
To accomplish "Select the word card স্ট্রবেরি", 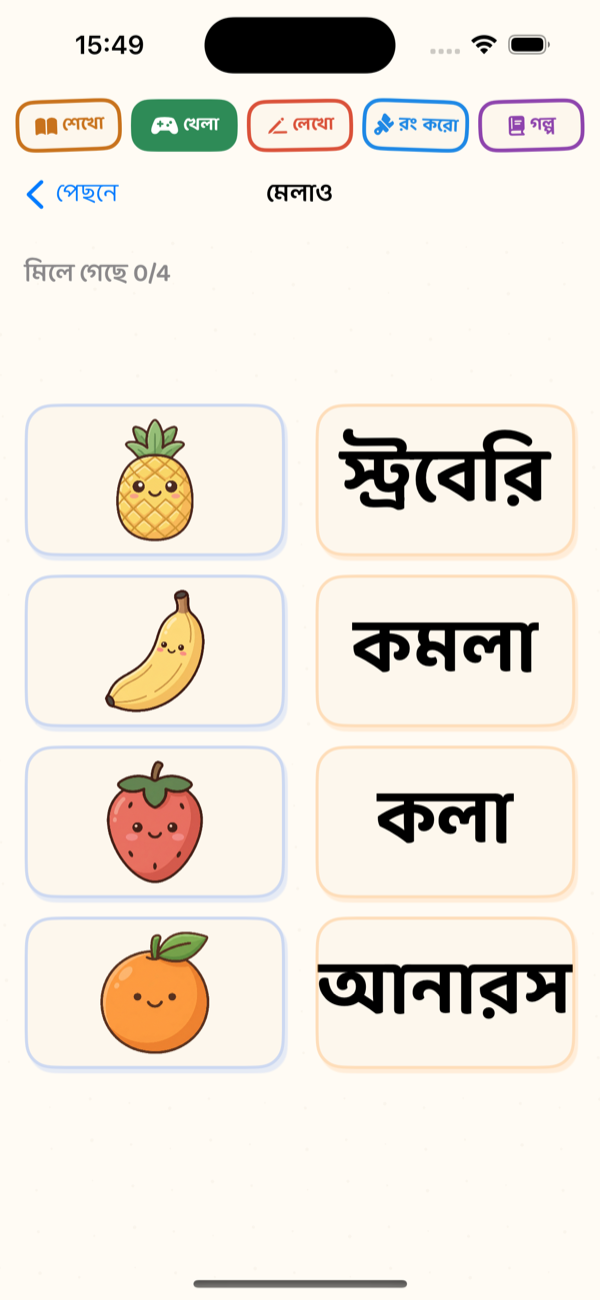I will tap(445, 480).
